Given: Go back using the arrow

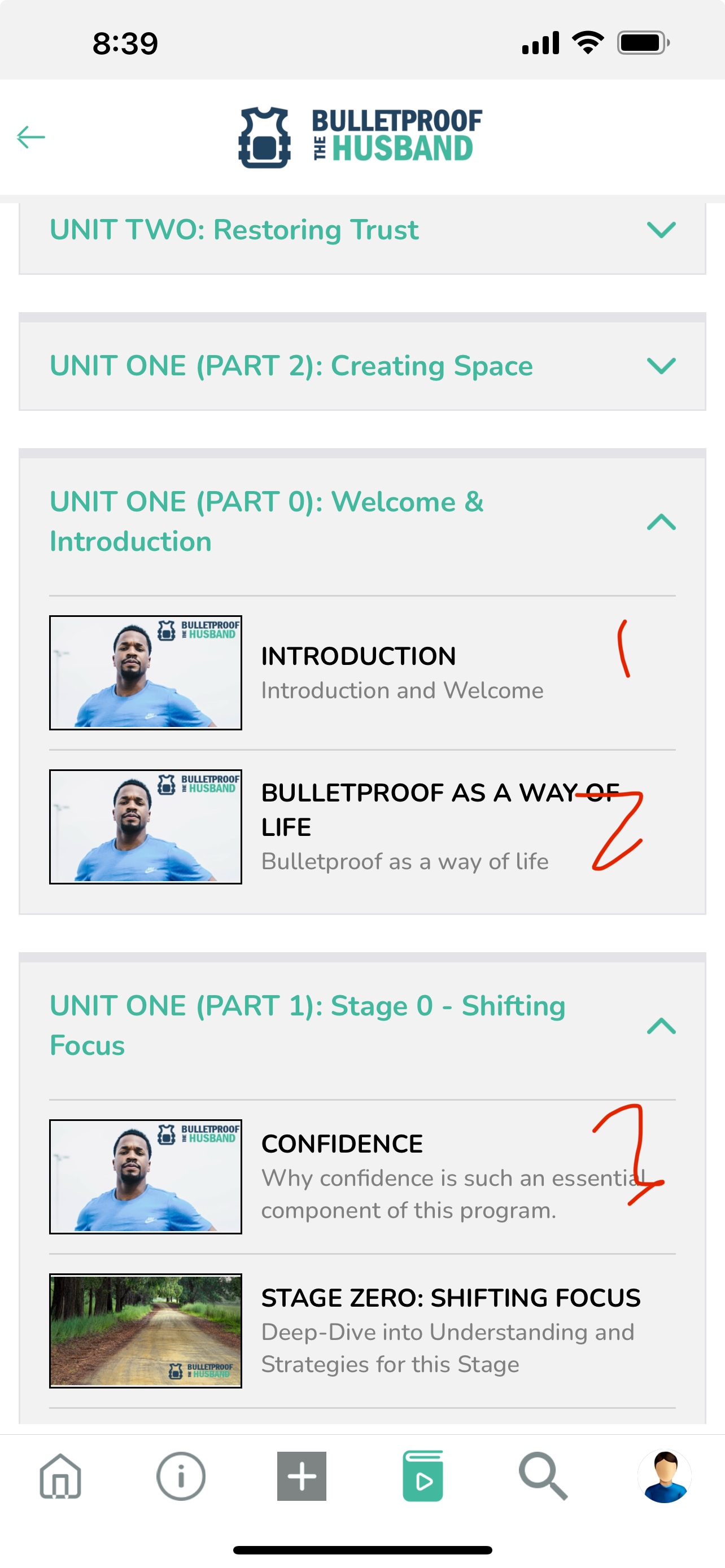Looking at the screenshot, I should click(30, 137).
